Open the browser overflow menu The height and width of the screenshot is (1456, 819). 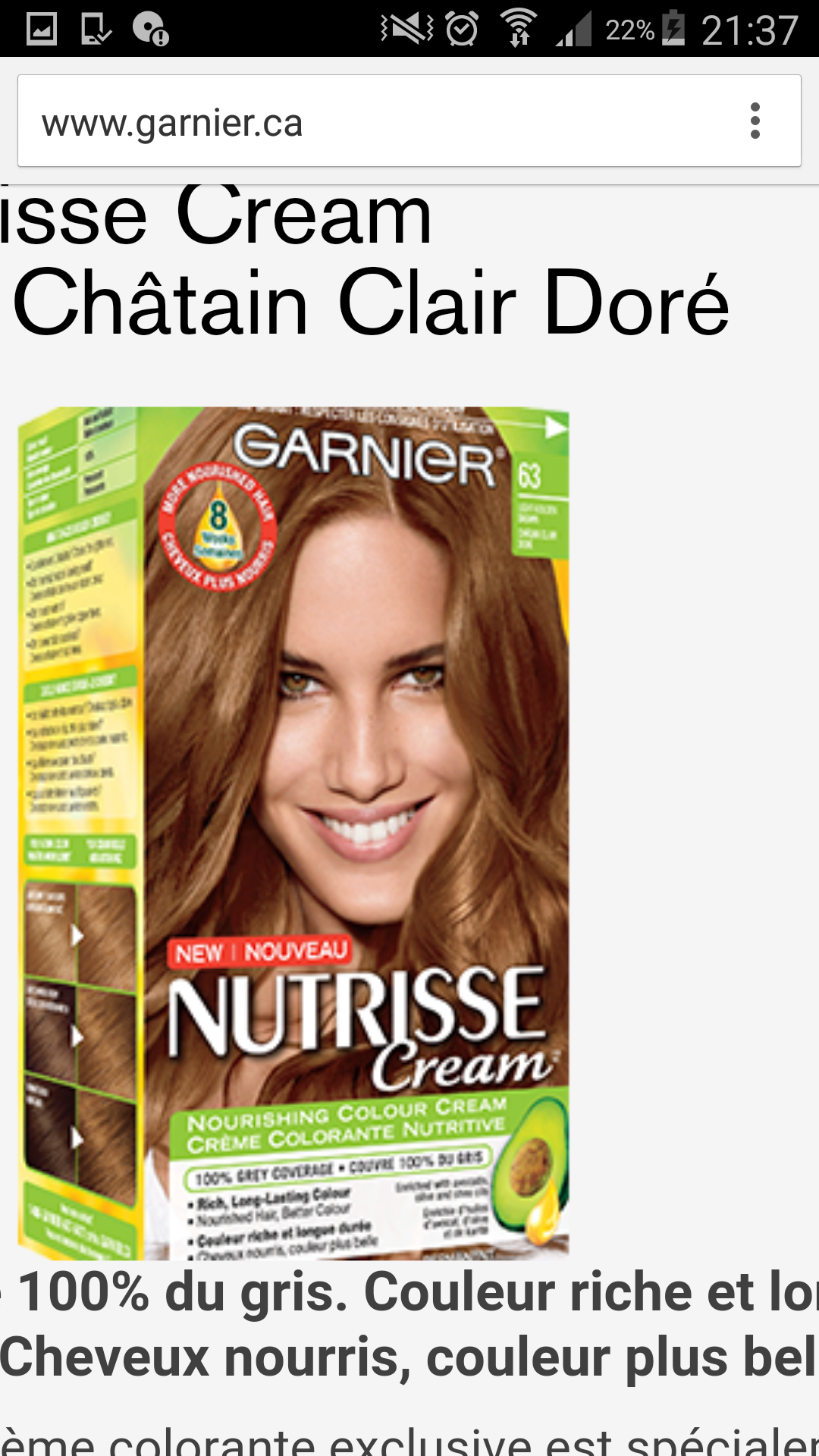coord(755,121)
